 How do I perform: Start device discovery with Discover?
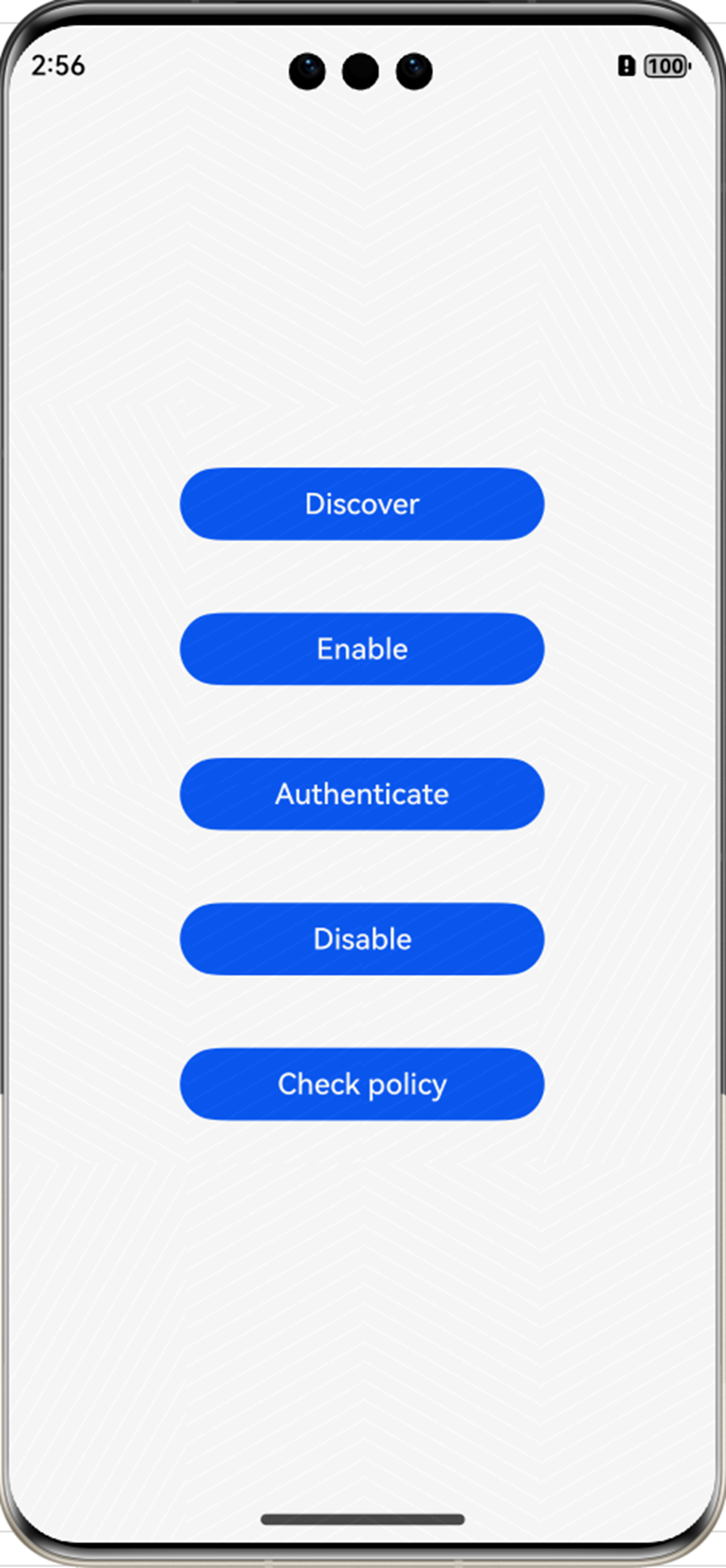point(362,504)
